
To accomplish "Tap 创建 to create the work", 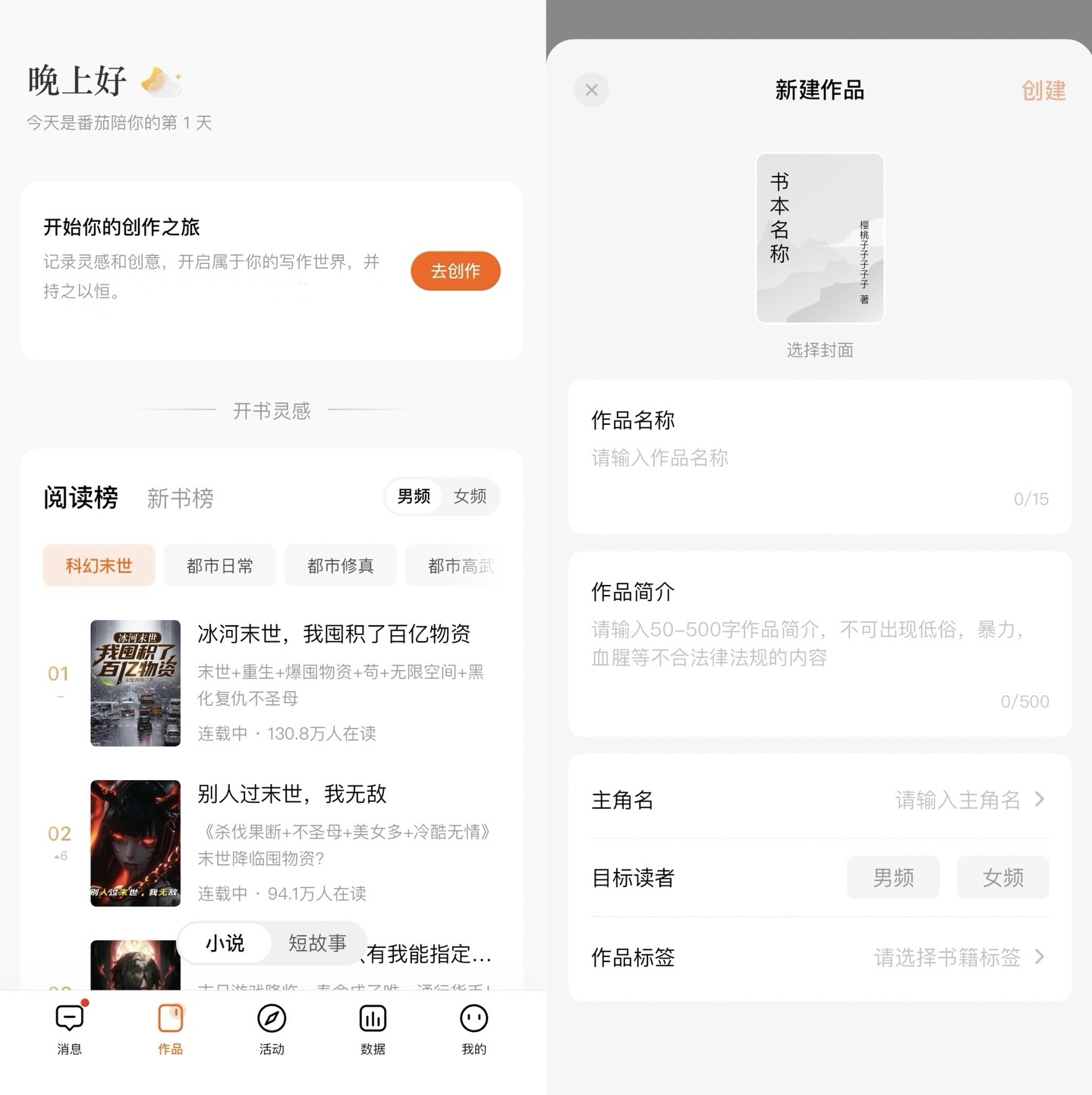I will tap(1043, 90).
